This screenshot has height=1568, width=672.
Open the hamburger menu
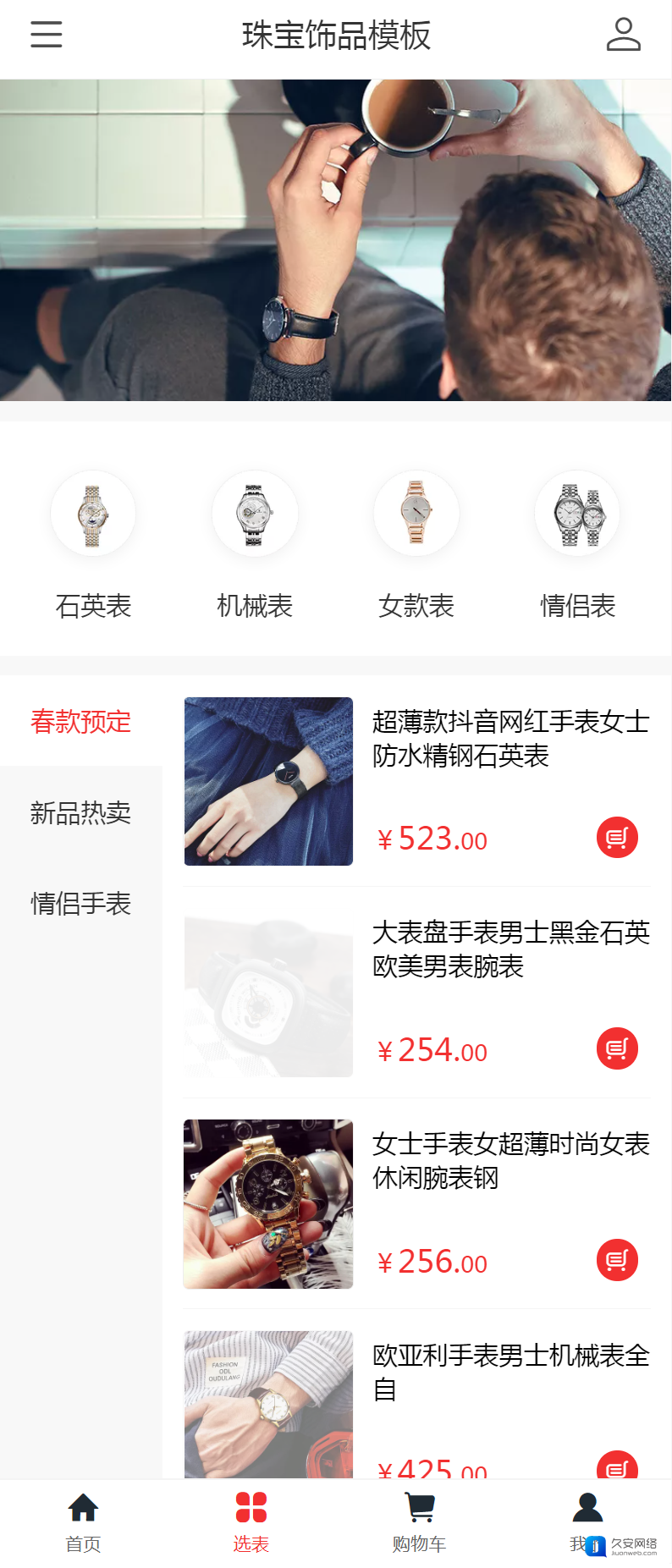(47, 35)
